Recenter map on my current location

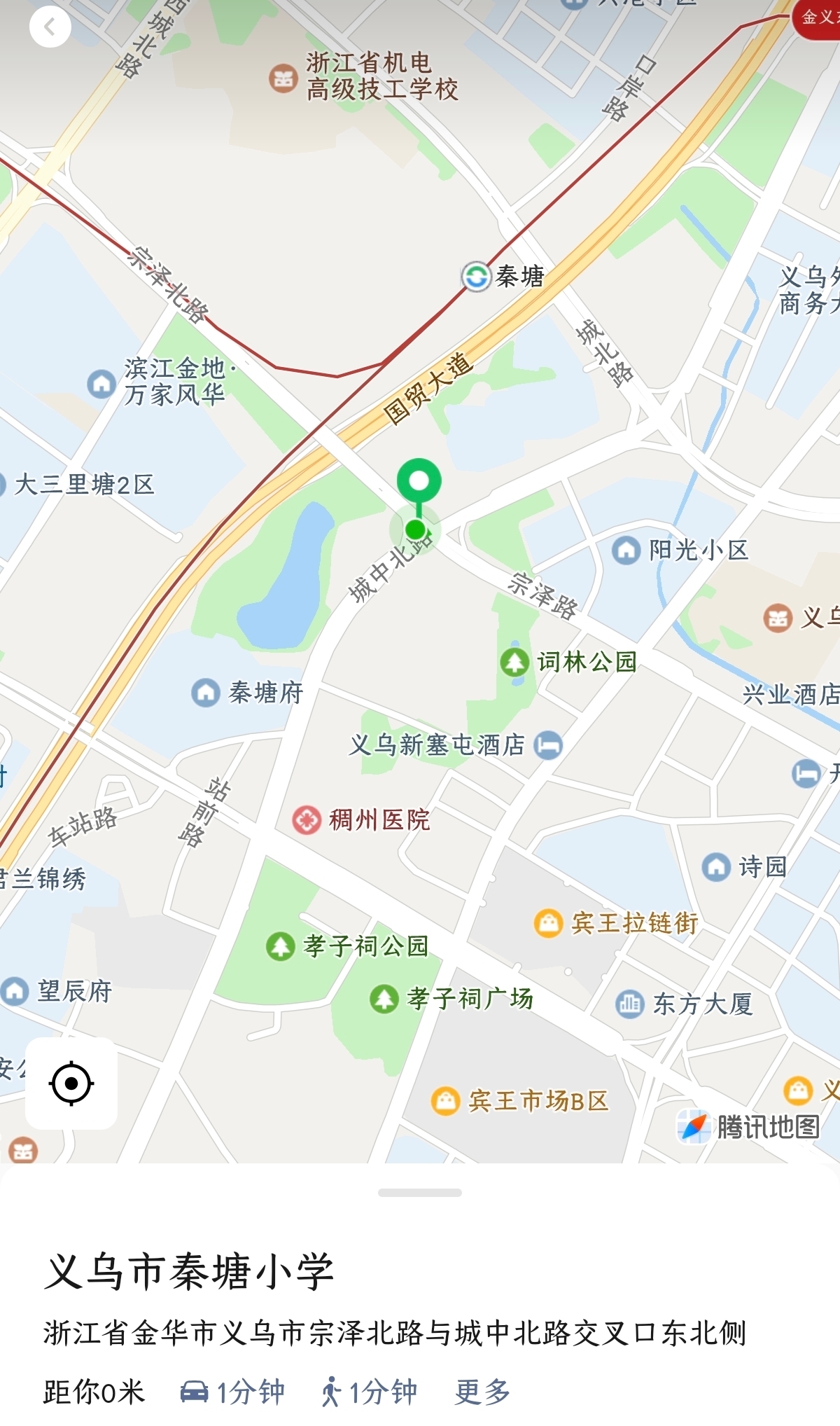tap(71, 1084)
